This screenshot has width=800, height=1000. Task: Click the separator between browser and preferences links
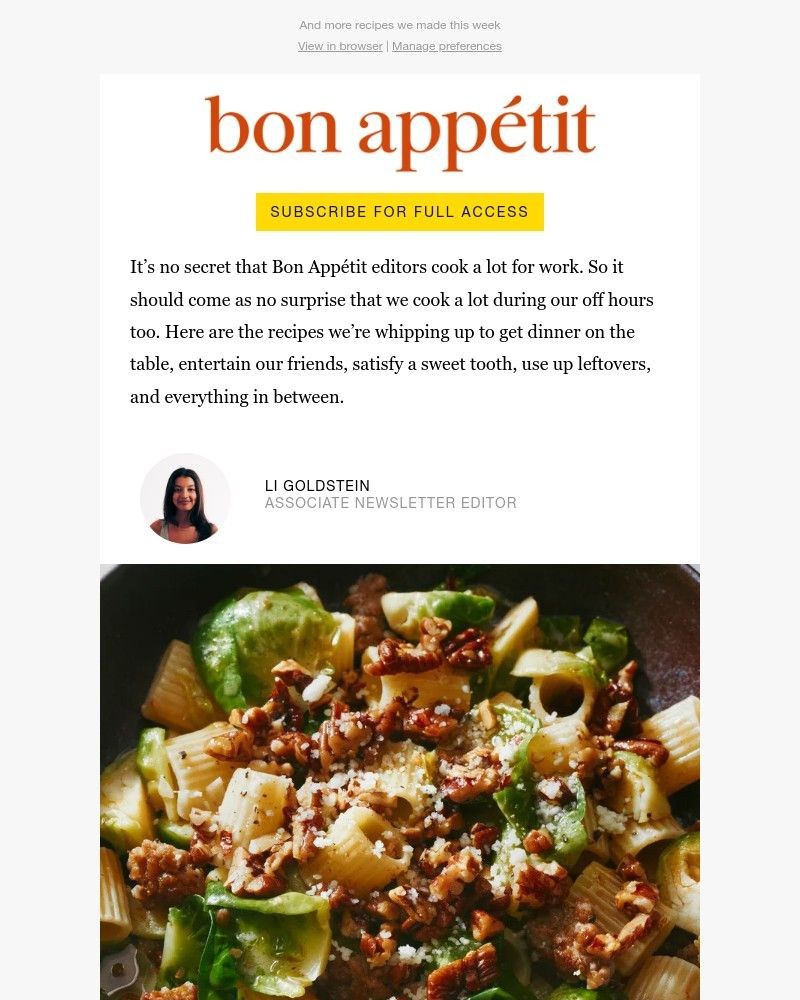tap(387, 46)
